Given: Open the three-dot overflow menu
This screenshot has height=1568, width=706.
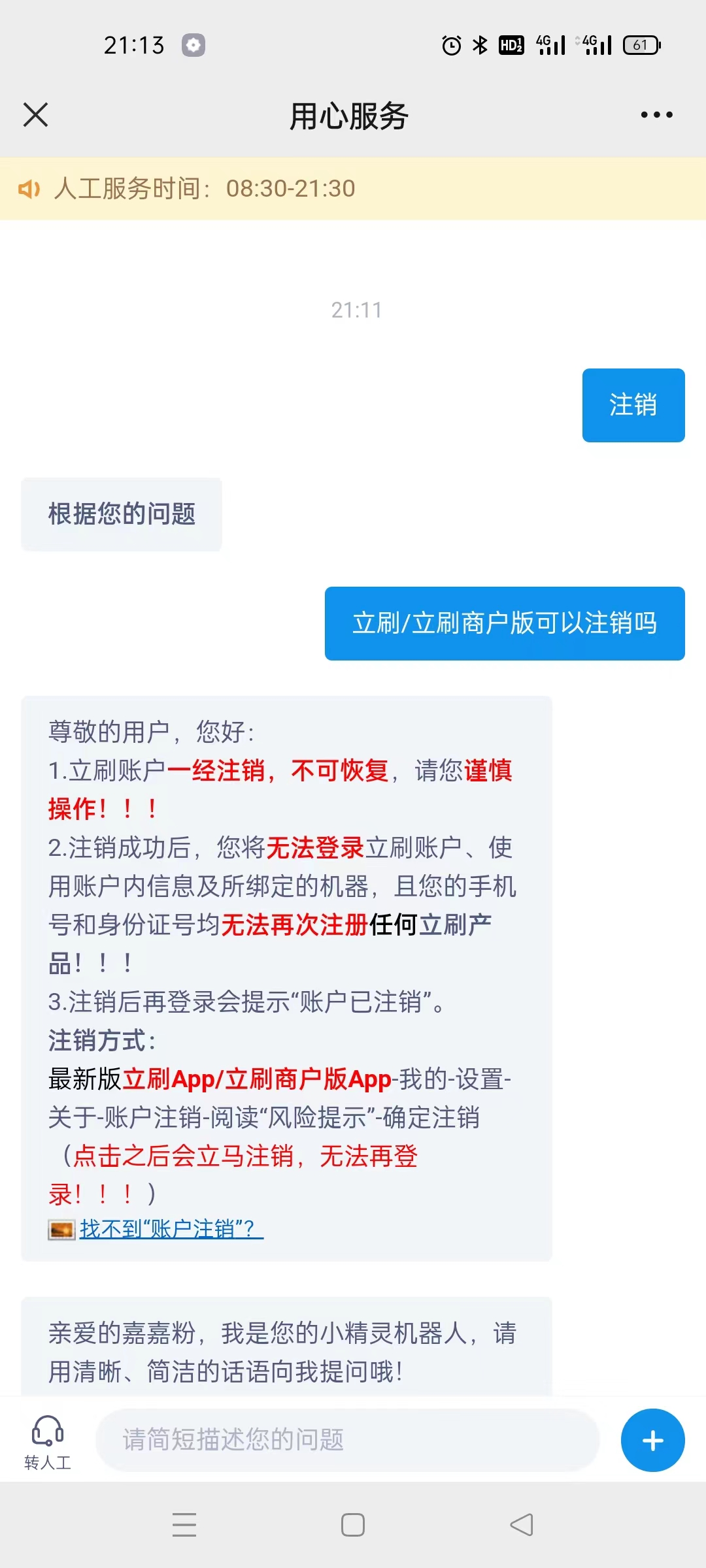Looking at the screenshot, I should [x=656, y=115].
